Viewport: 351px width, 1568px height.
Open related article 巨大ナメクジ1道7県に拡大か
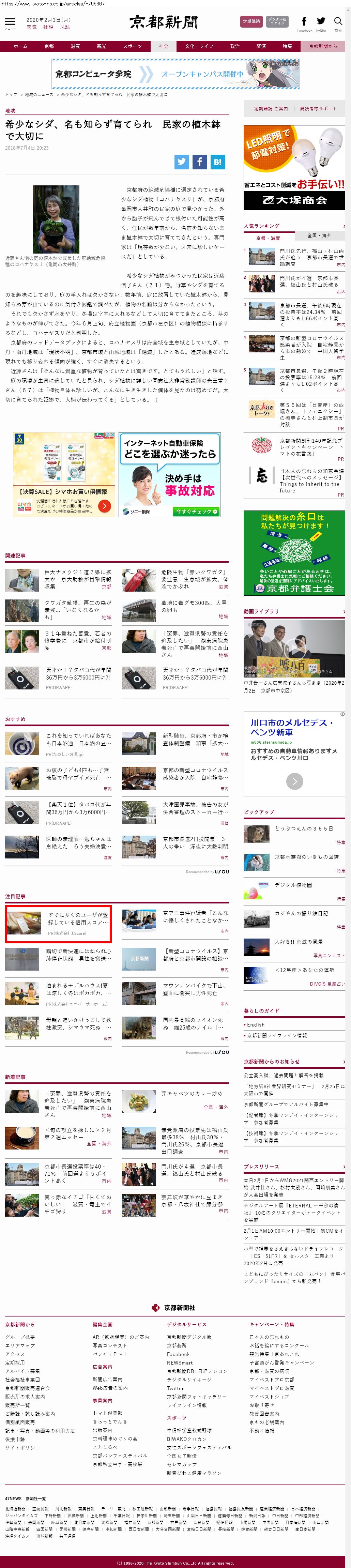pyautogui.click(x=77, y=576)
